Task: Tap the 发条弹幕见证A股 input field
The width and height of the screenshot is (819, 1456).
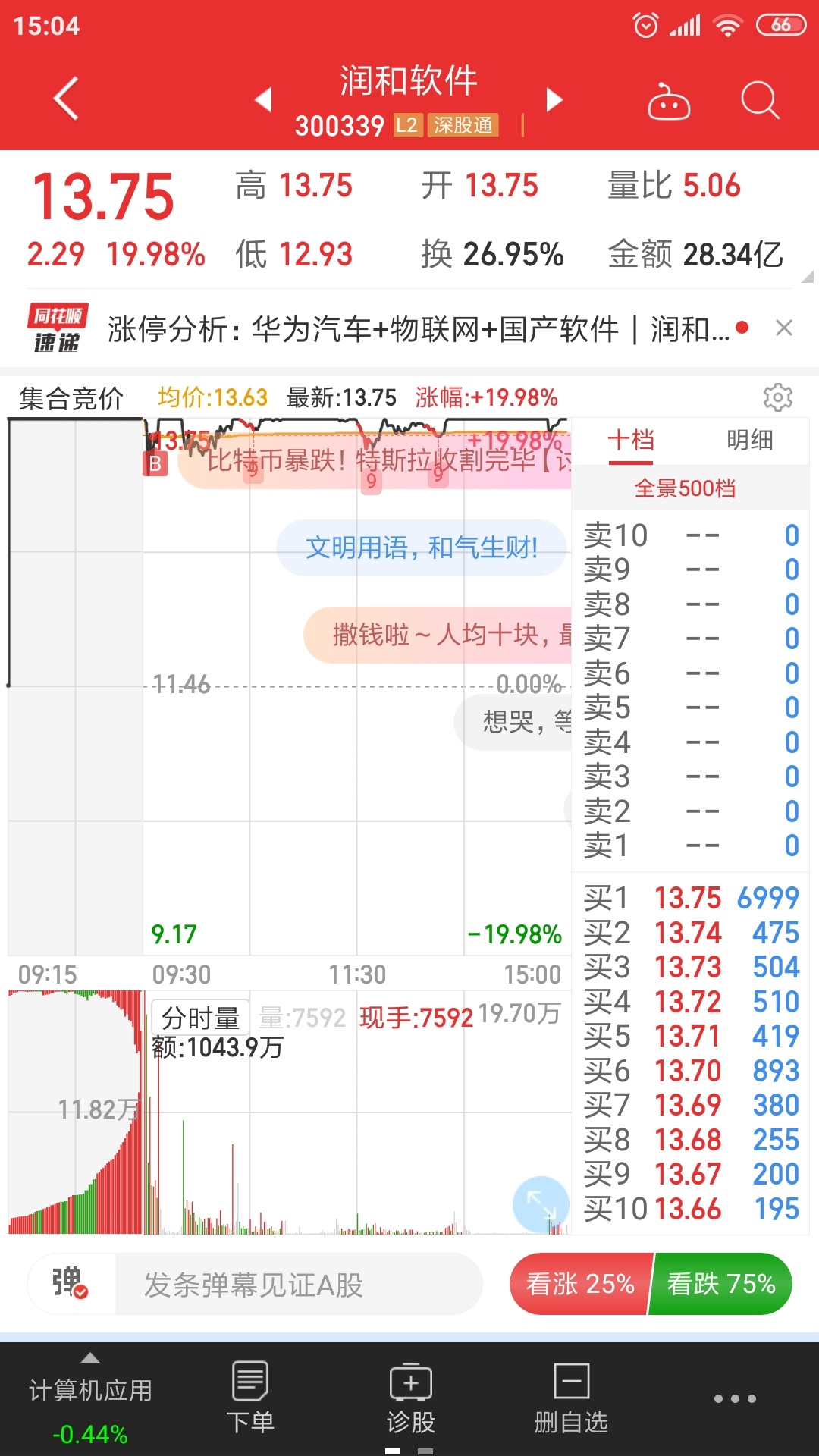Action: point(299,1284)
